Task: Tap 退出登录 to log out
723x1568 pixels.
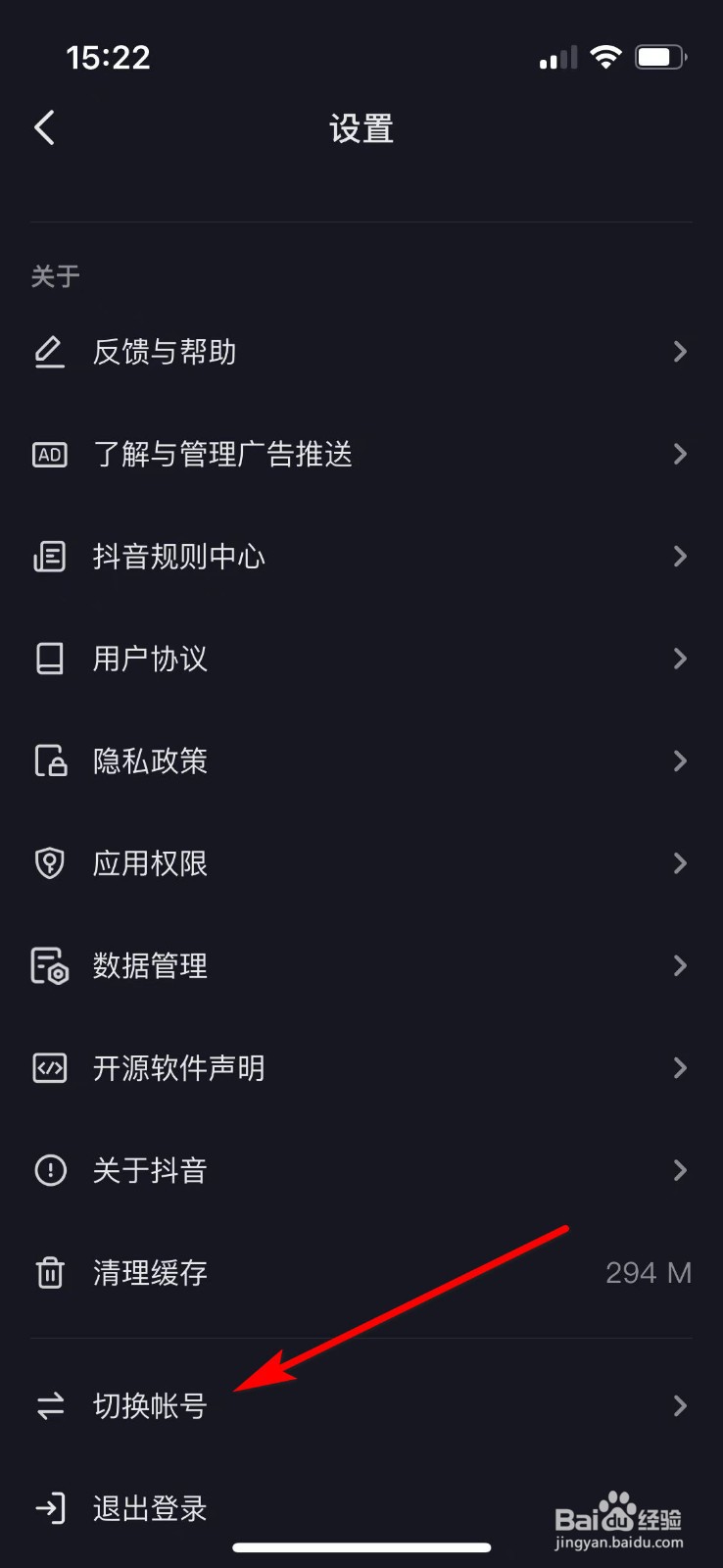Action: coord(150,1508)
